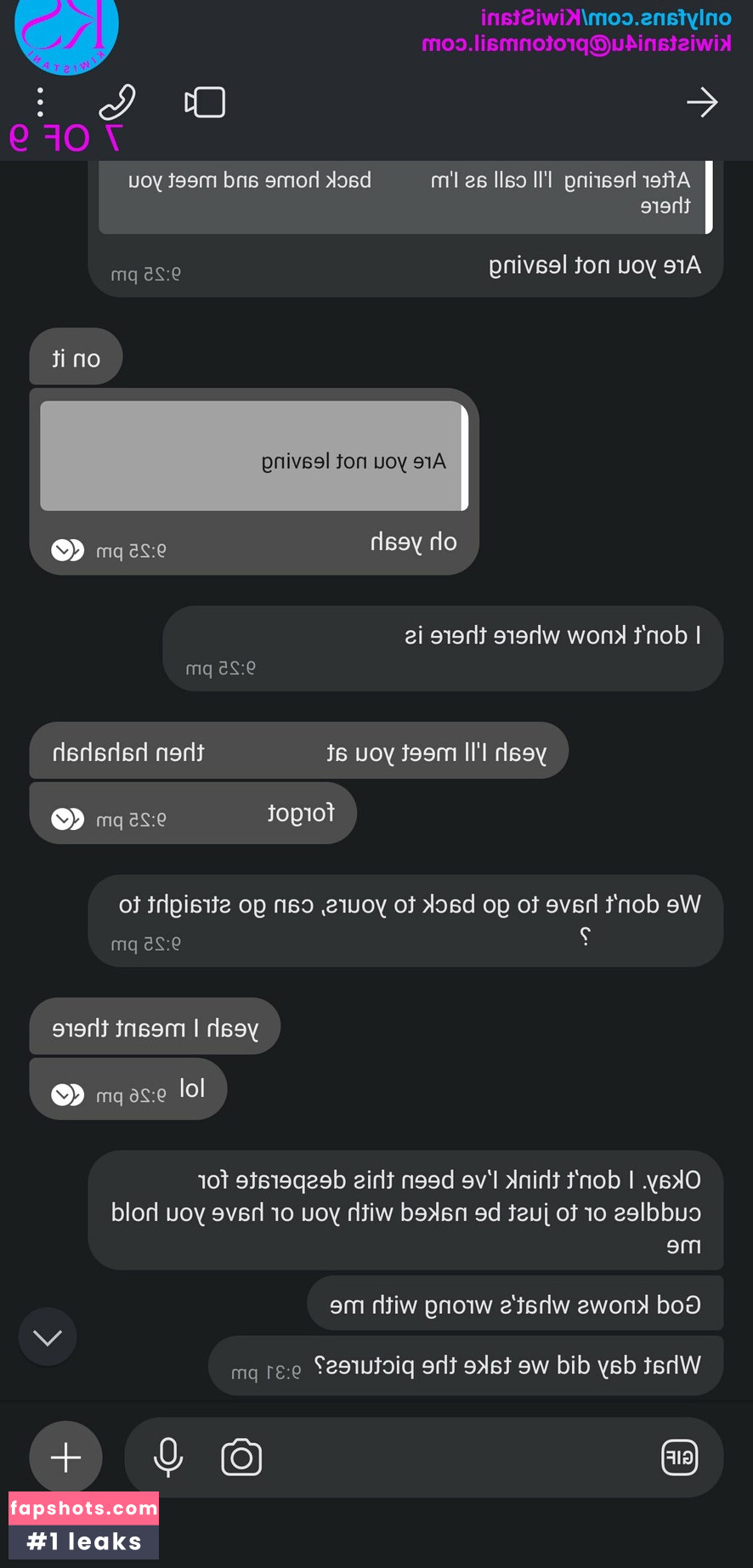This screenshot has height=1568, width=753.
Task: Jump to latest messages with down chevron
Action: tap(48, 1337)
